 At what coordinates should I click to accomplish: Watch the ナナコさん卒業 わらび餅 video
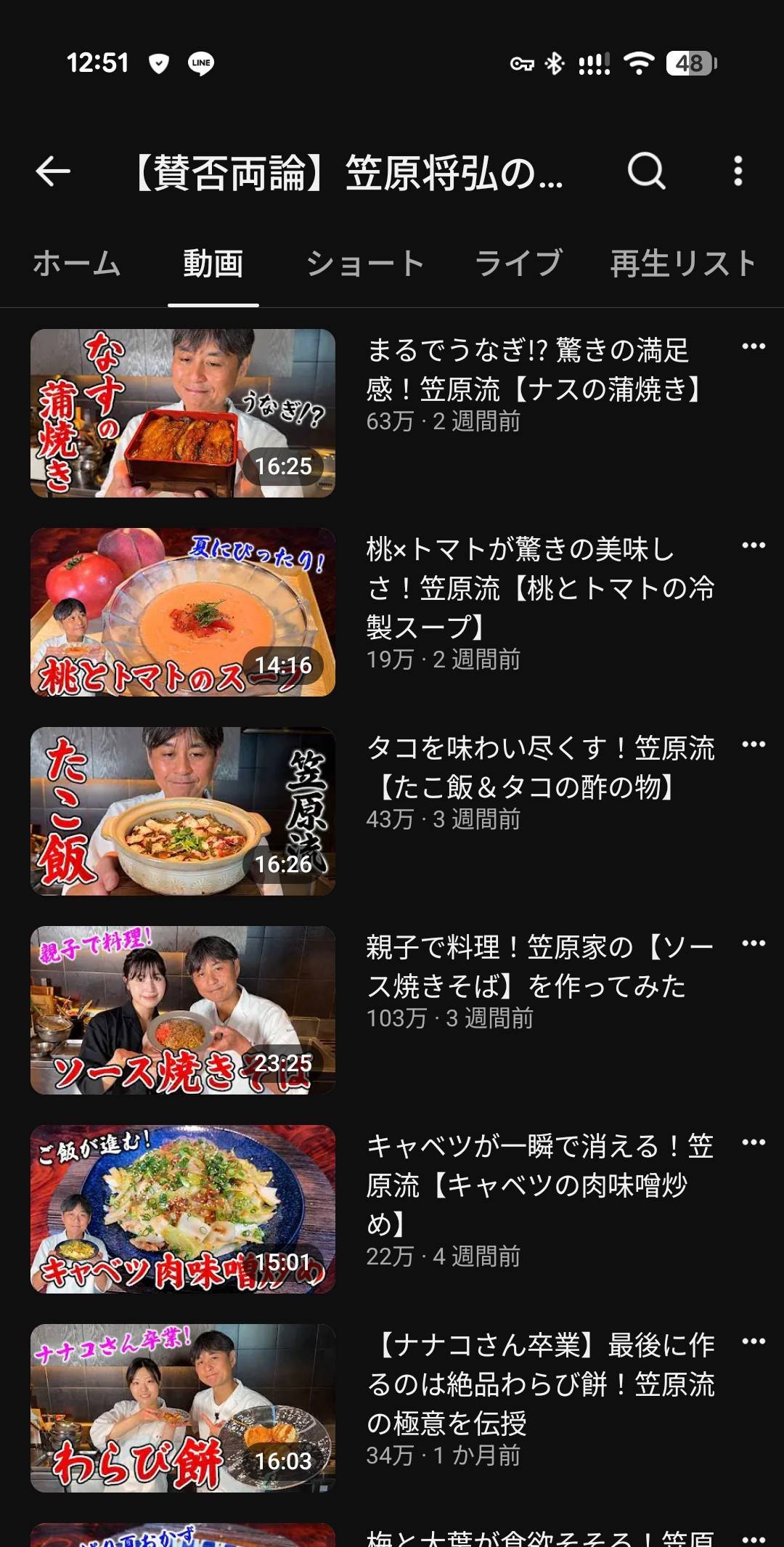pos(183,1408)
